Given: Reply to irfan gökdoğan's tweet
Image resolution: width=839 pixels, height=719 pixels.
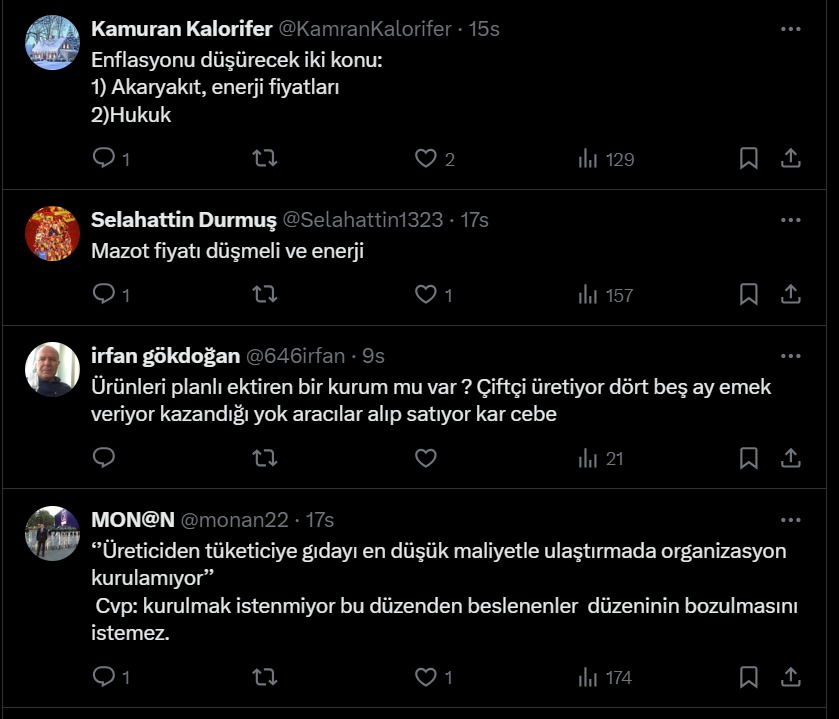Looking at the screenshot, I should [104, 458].
